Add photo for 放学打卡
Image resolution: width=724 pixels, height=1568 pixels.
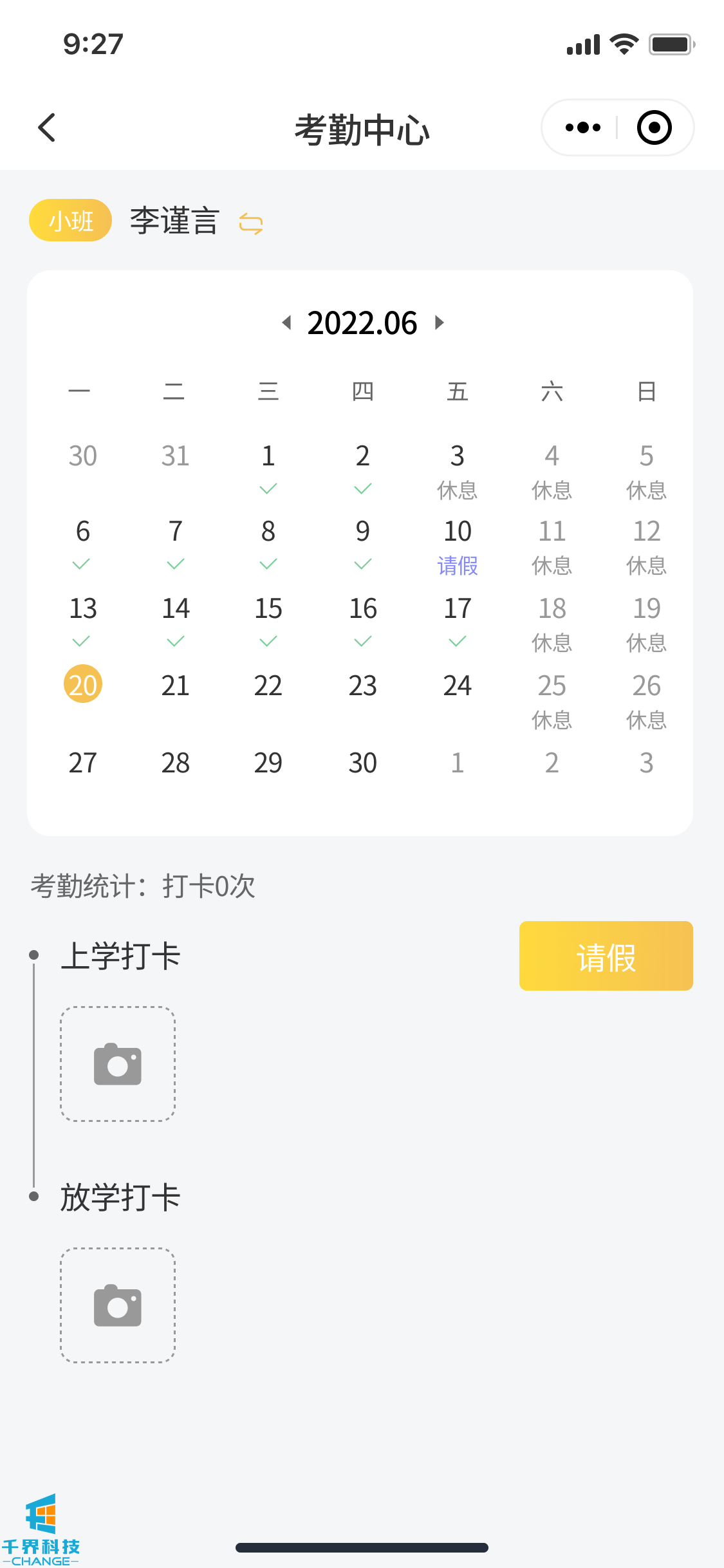pos(118,1305)
